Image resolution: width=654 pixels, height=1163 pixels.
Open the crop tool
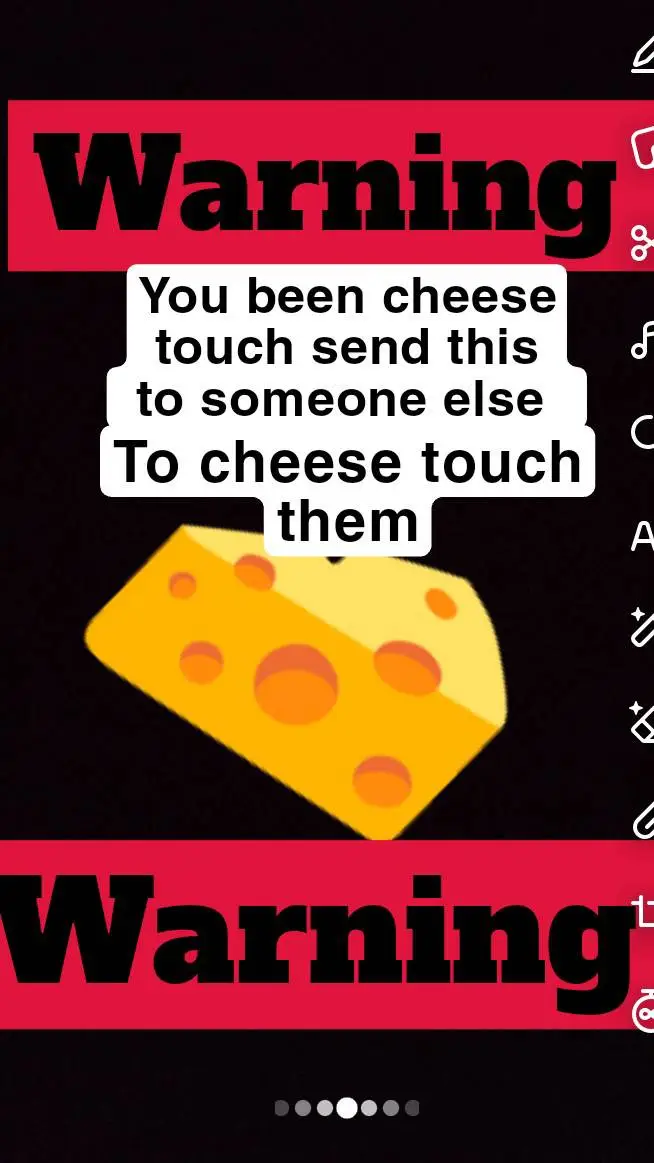coord(642,911)
